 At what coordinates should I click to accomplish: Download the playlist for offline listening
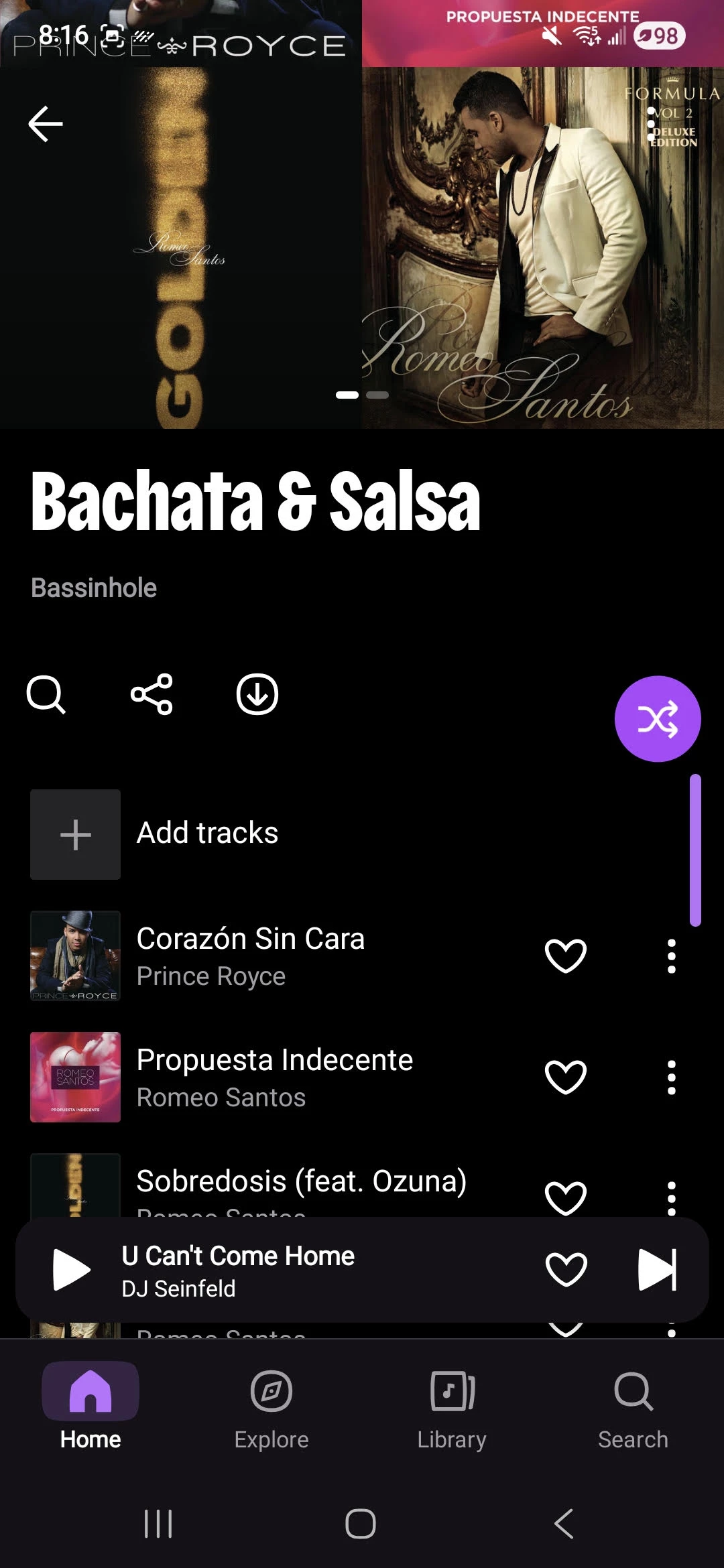(257, 694)
